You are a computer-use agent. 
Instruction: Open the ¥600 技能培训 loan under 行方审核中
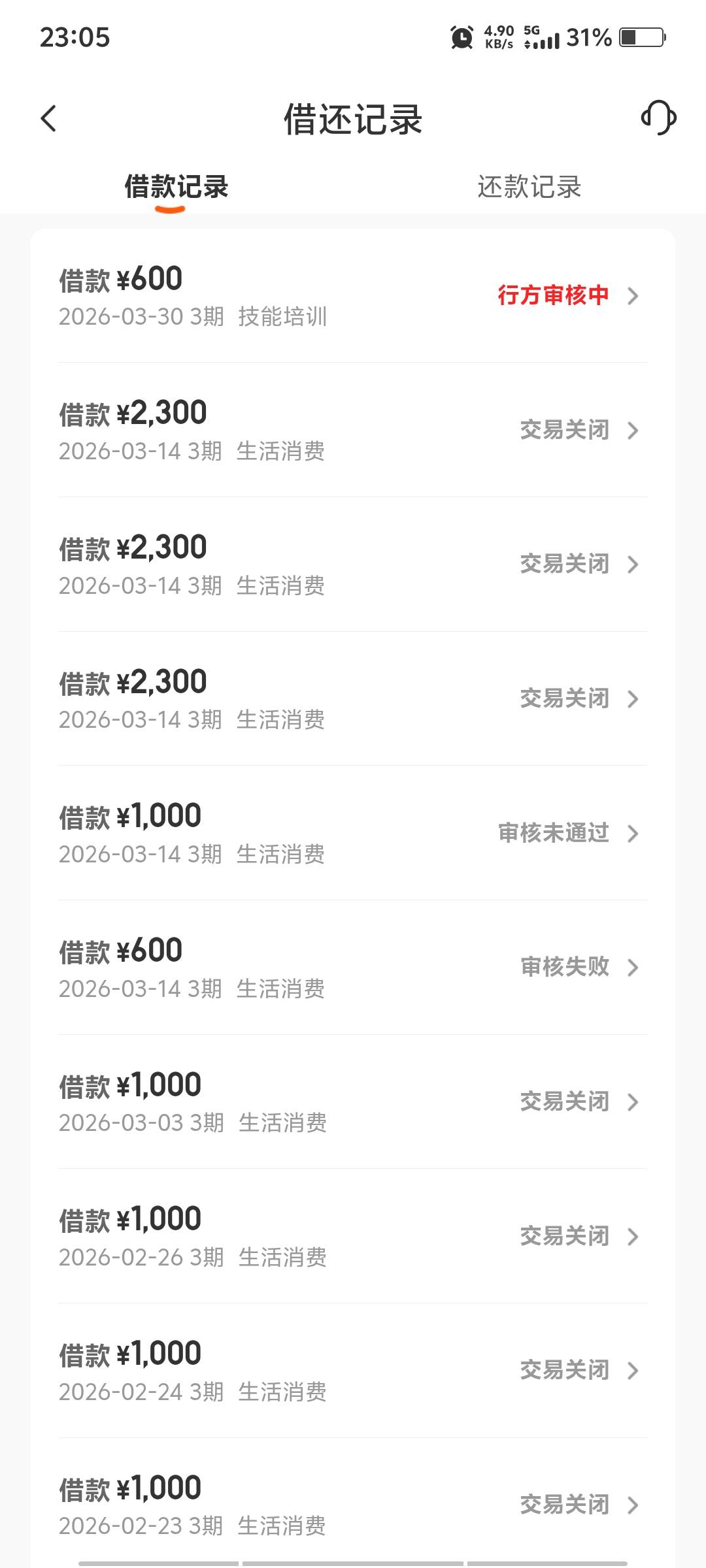click(353, 297)
